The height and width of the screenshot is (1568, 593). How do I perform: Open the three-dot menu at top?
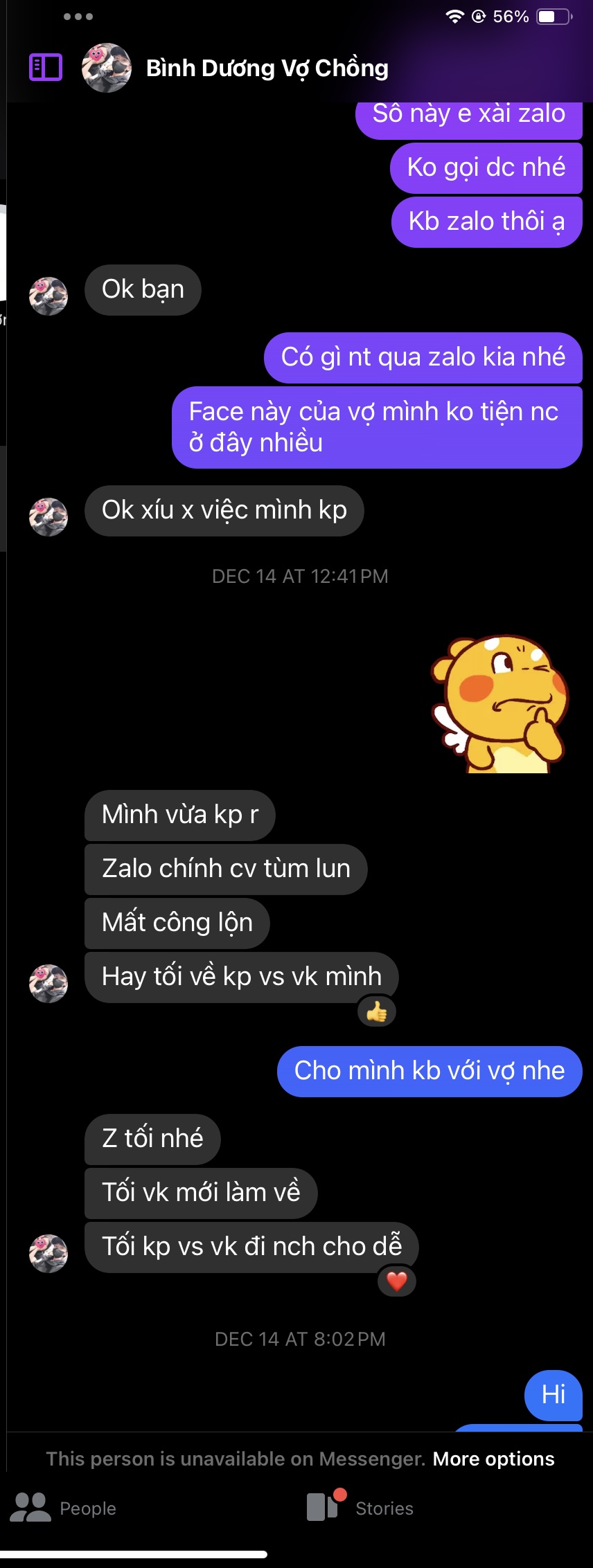(x=78, y=17)
